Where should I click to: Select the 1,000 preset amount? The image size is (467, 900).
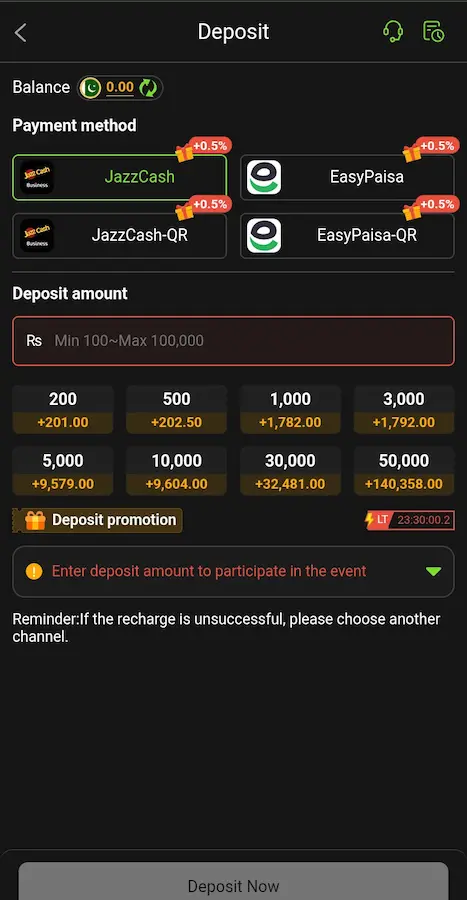point(290,410)
